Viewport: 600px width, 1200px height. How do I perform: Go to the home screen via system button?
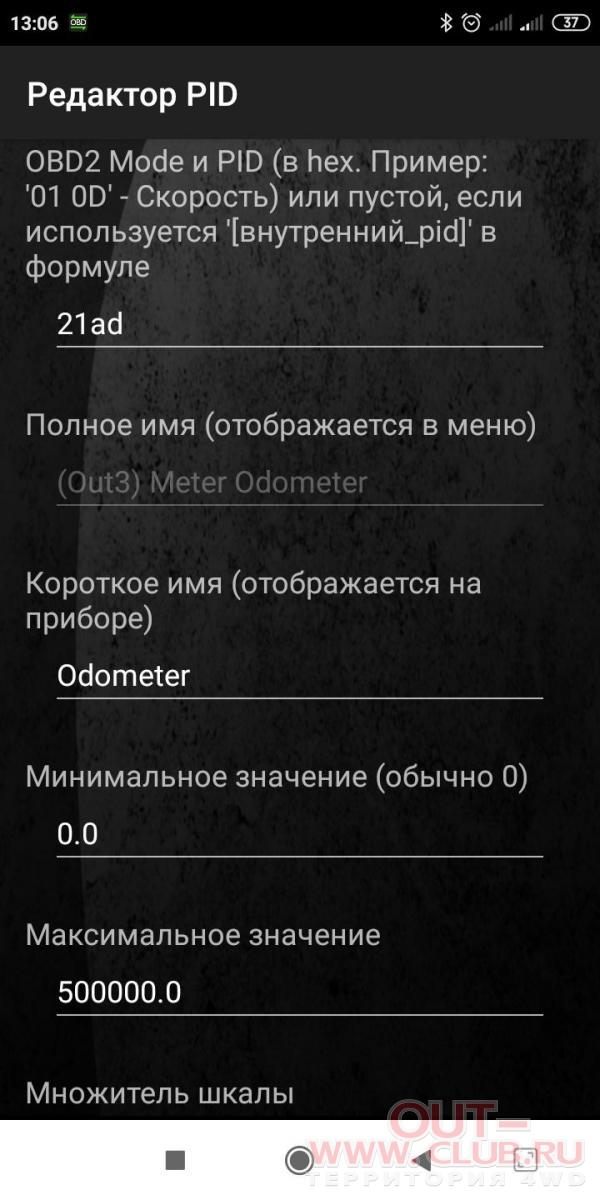click(x=299, y=1160)
